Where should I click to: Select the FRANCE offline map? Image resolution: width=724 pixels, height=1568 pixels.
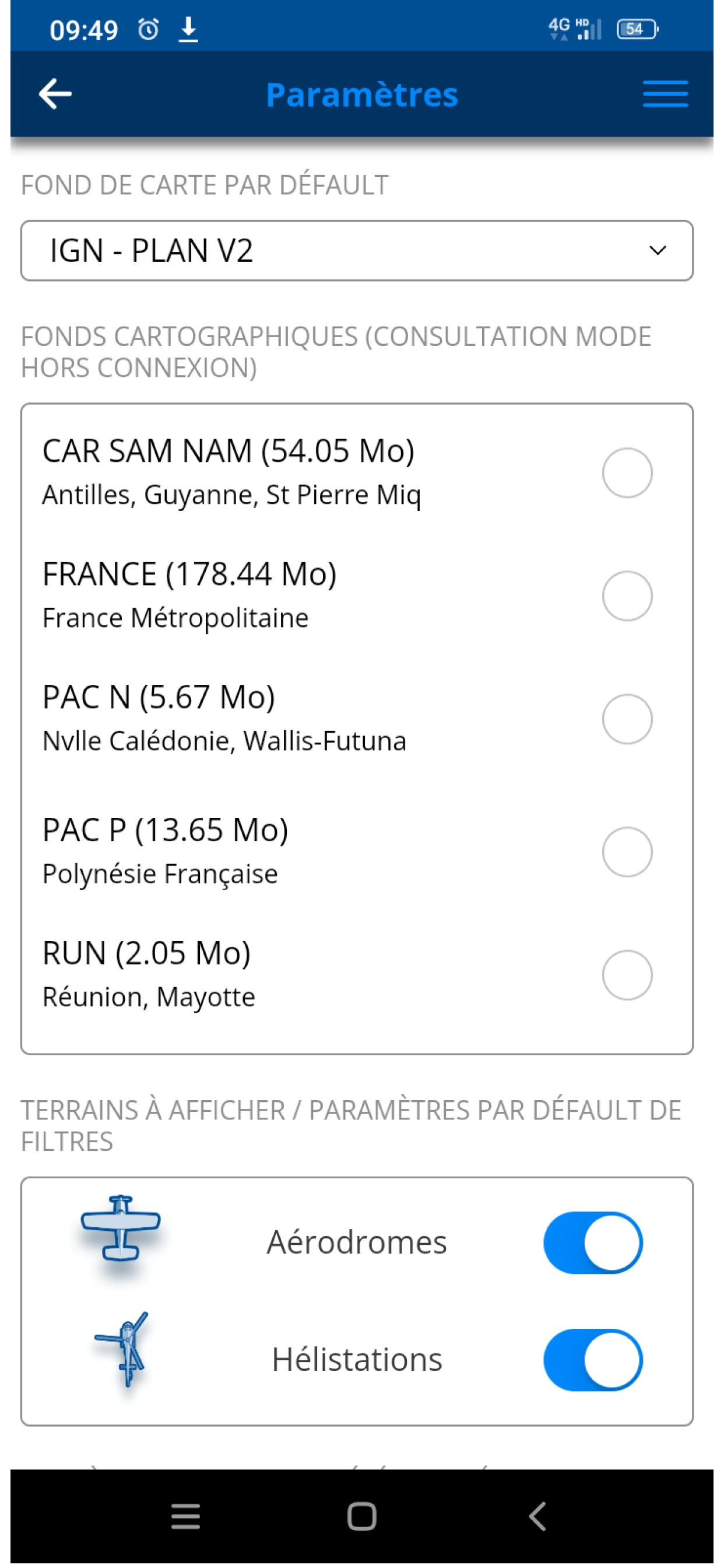tap(627, 596)
